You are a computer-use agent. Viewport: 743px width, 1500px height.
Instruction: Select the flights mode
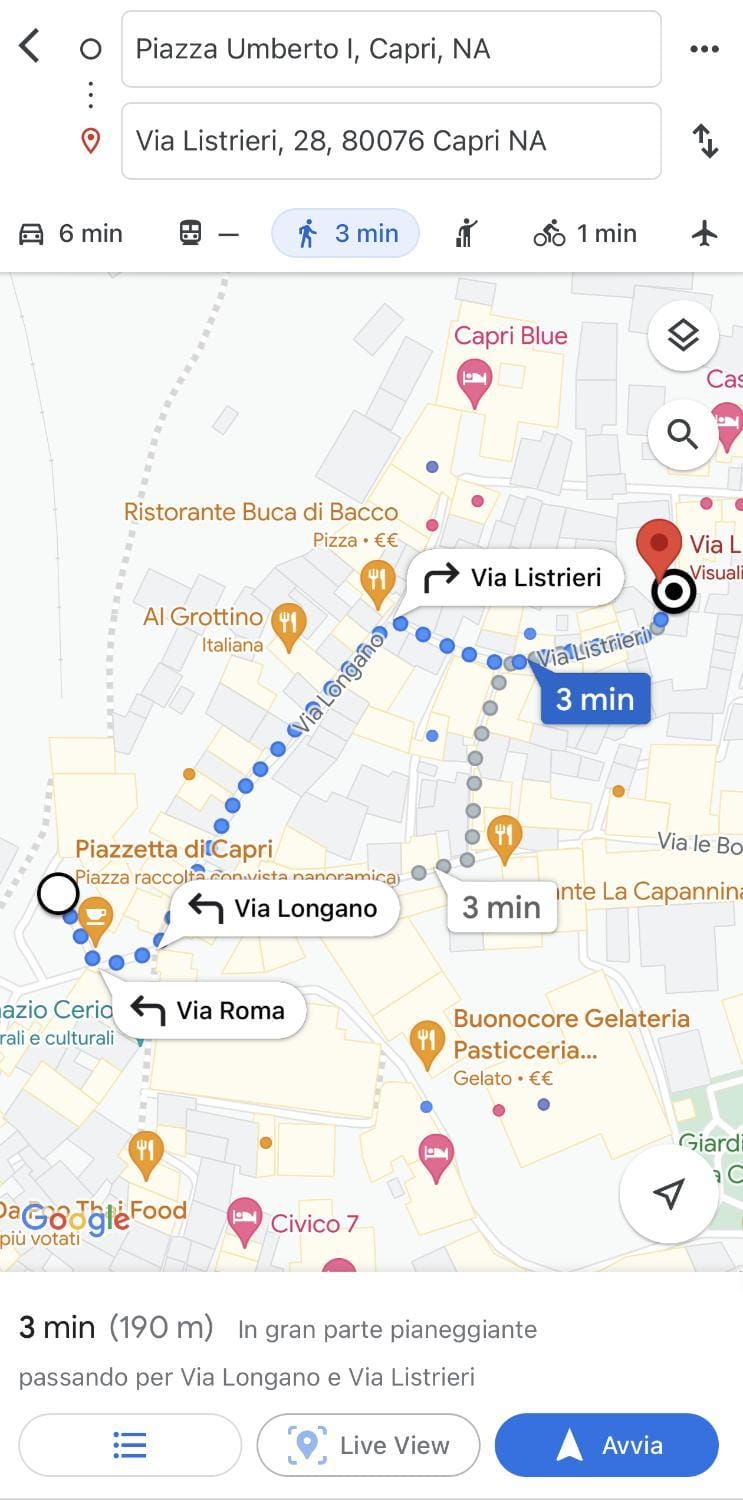705,234
